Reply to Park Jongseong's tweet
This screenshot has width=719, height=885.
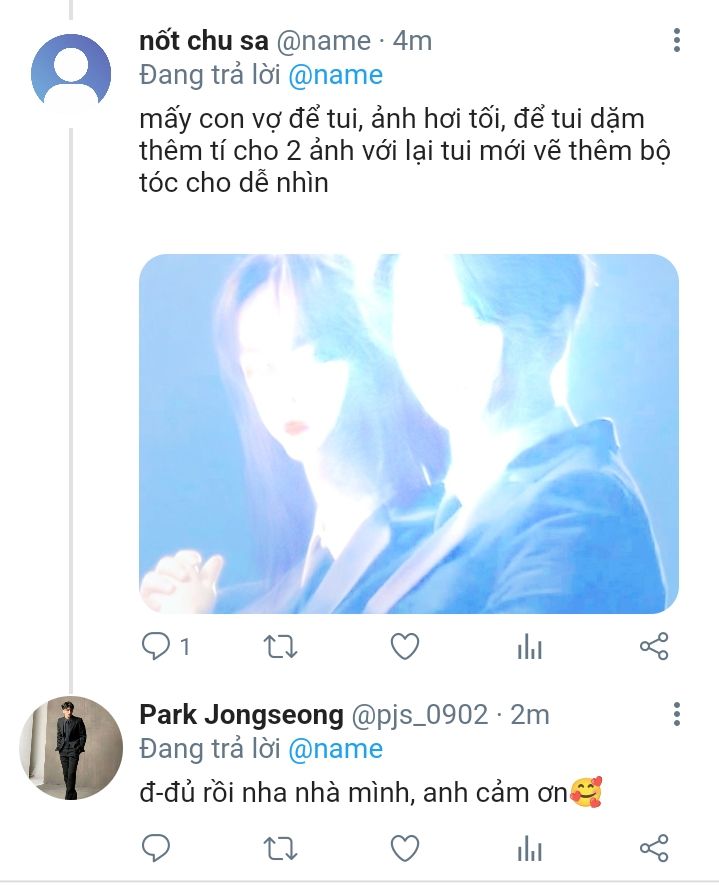[x=156, y=849]
